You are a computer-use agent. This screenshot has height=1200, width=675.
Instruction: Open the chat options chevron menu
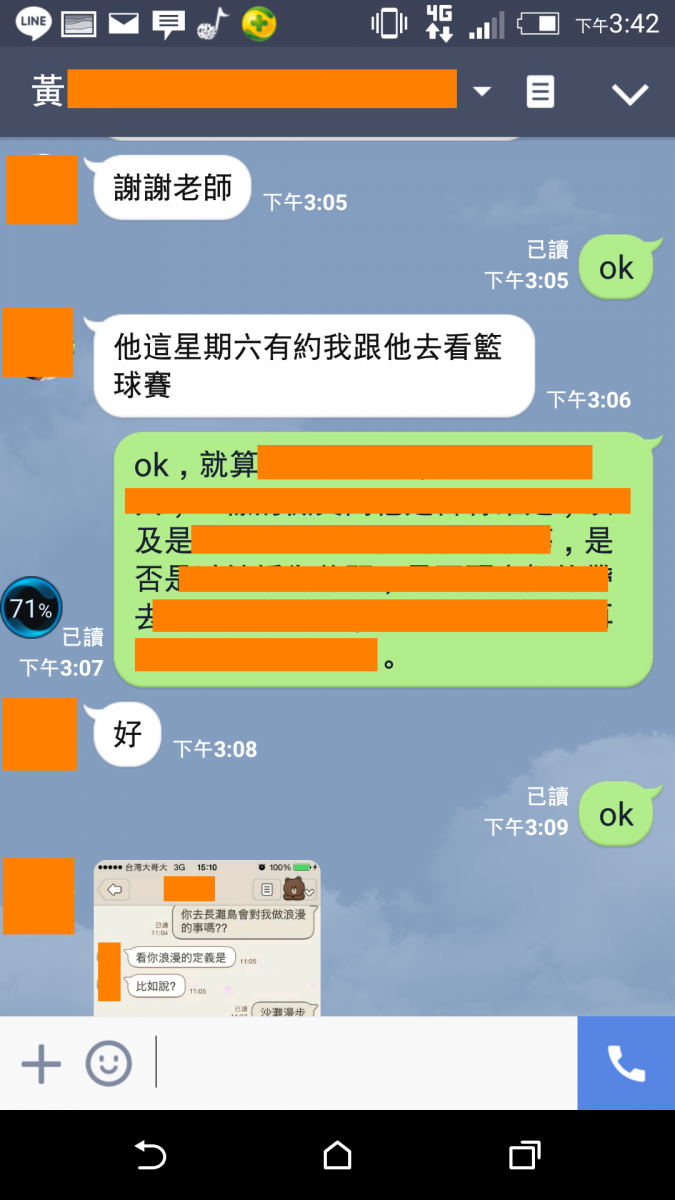(x=630, y=94)
